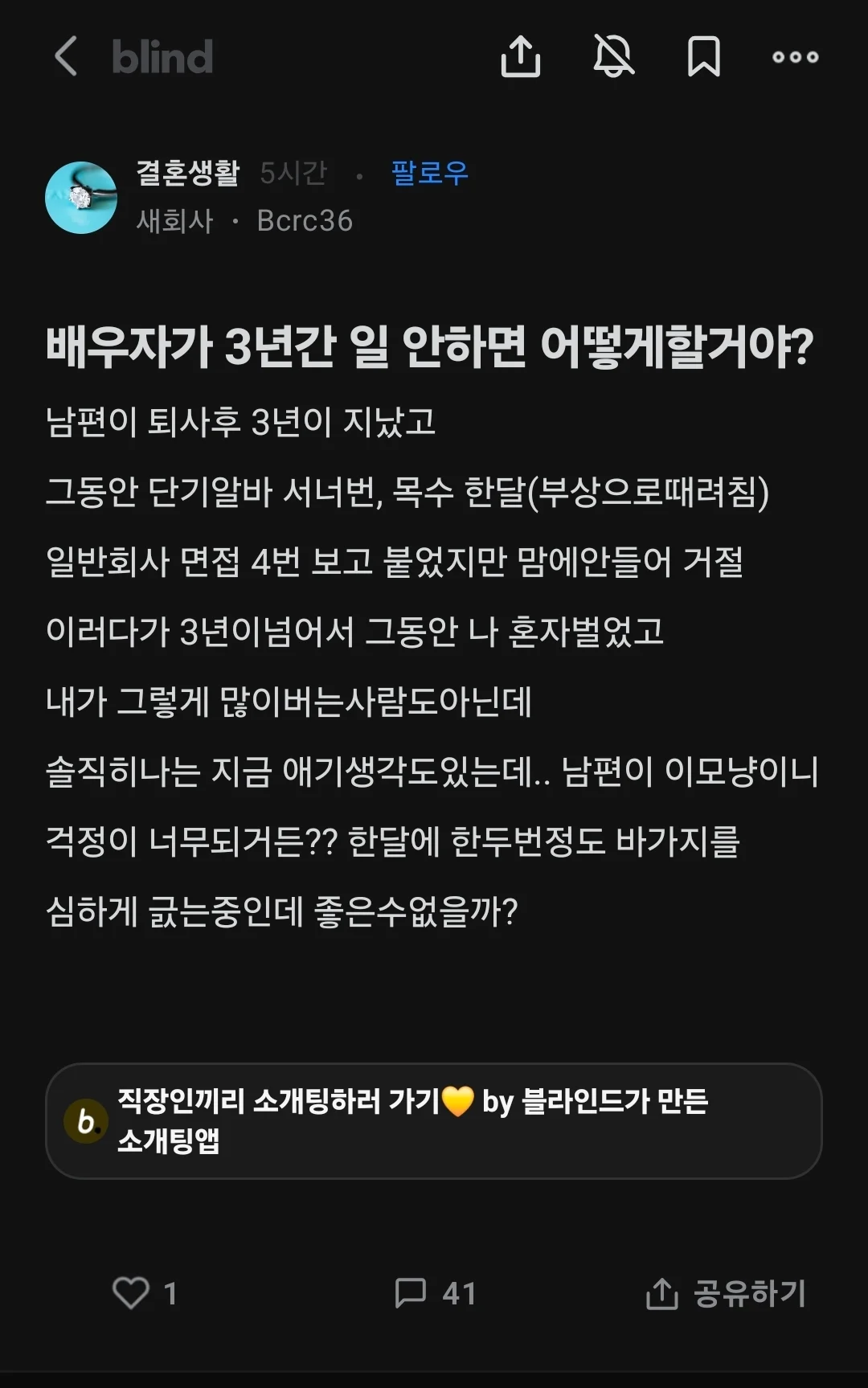Image resolution: width=868 pixels, height=1388 pixels.
Task: Share this post from the top bar
Action: [521, 57]
